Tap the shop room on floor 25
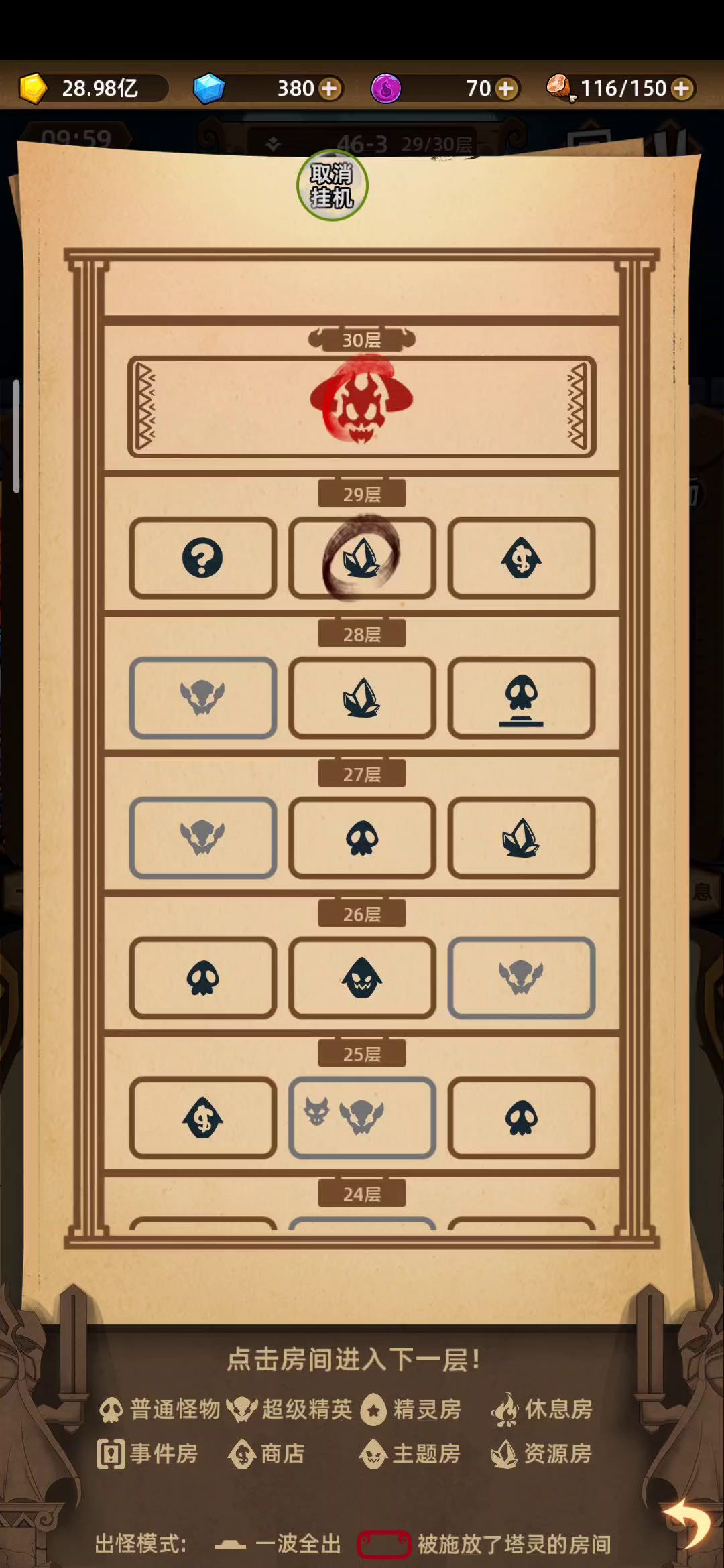The image size is (724, 1568). coord(202,1118)
